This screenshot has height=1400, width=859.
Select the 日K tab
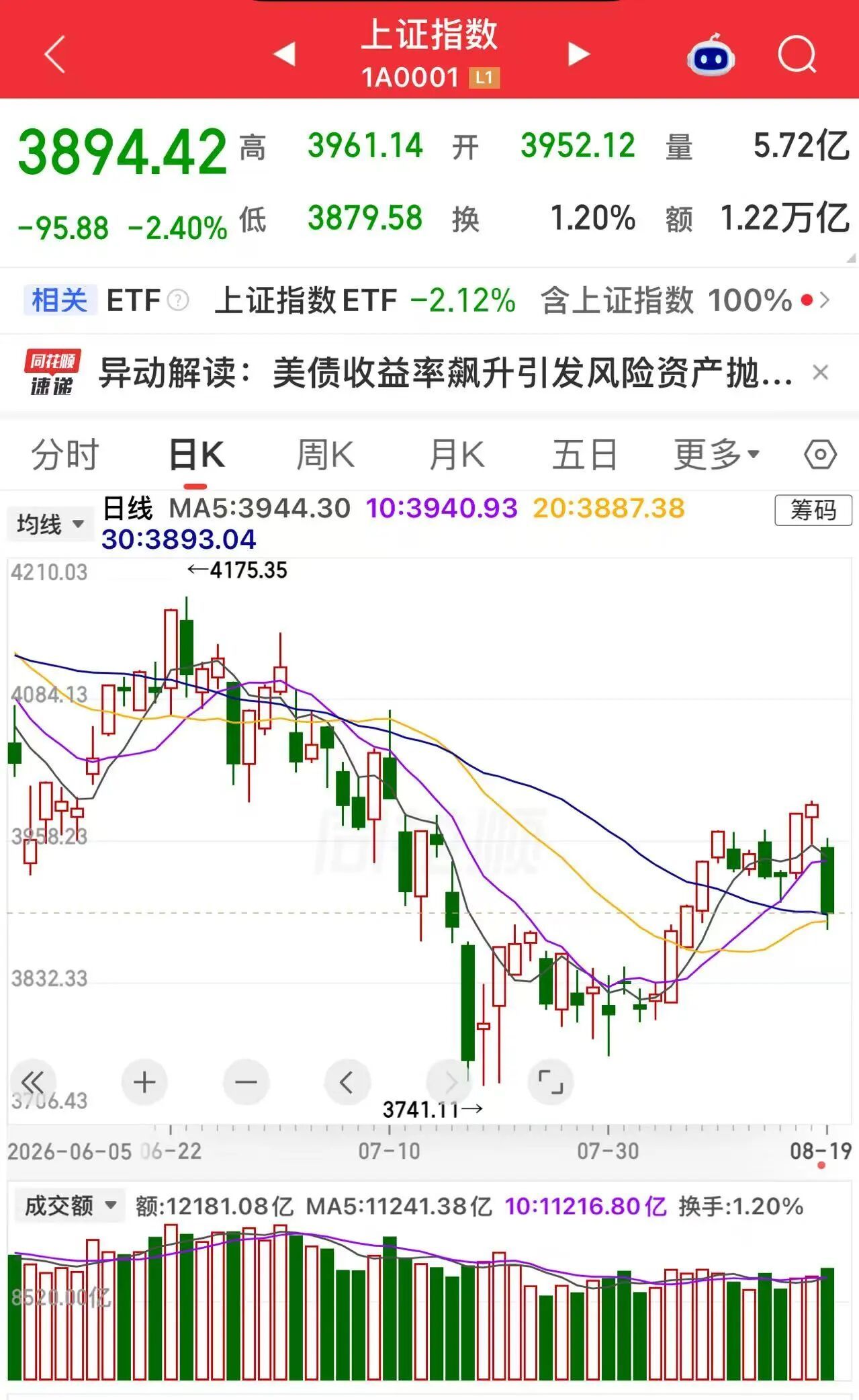tap(196, 455)
